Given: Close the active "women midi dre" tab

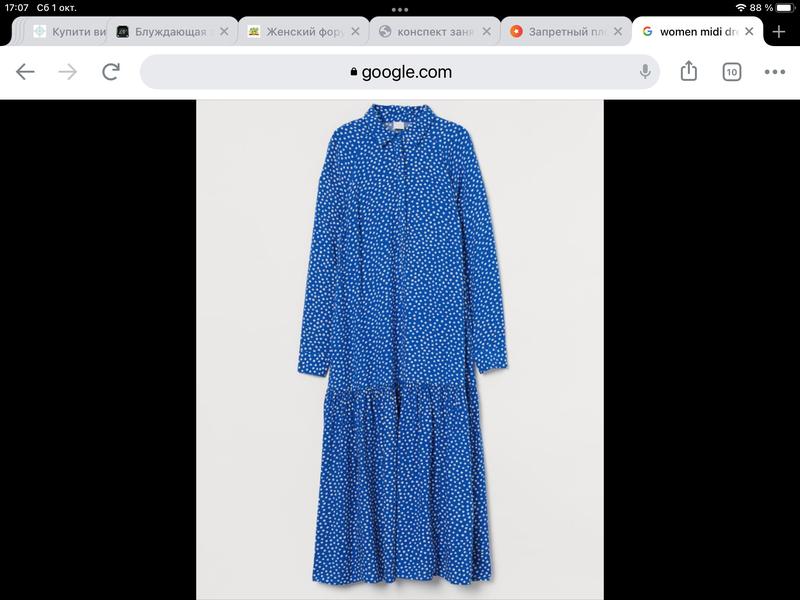Looking at the screenshot, I should pyautogui.click(x=747, y=31).
